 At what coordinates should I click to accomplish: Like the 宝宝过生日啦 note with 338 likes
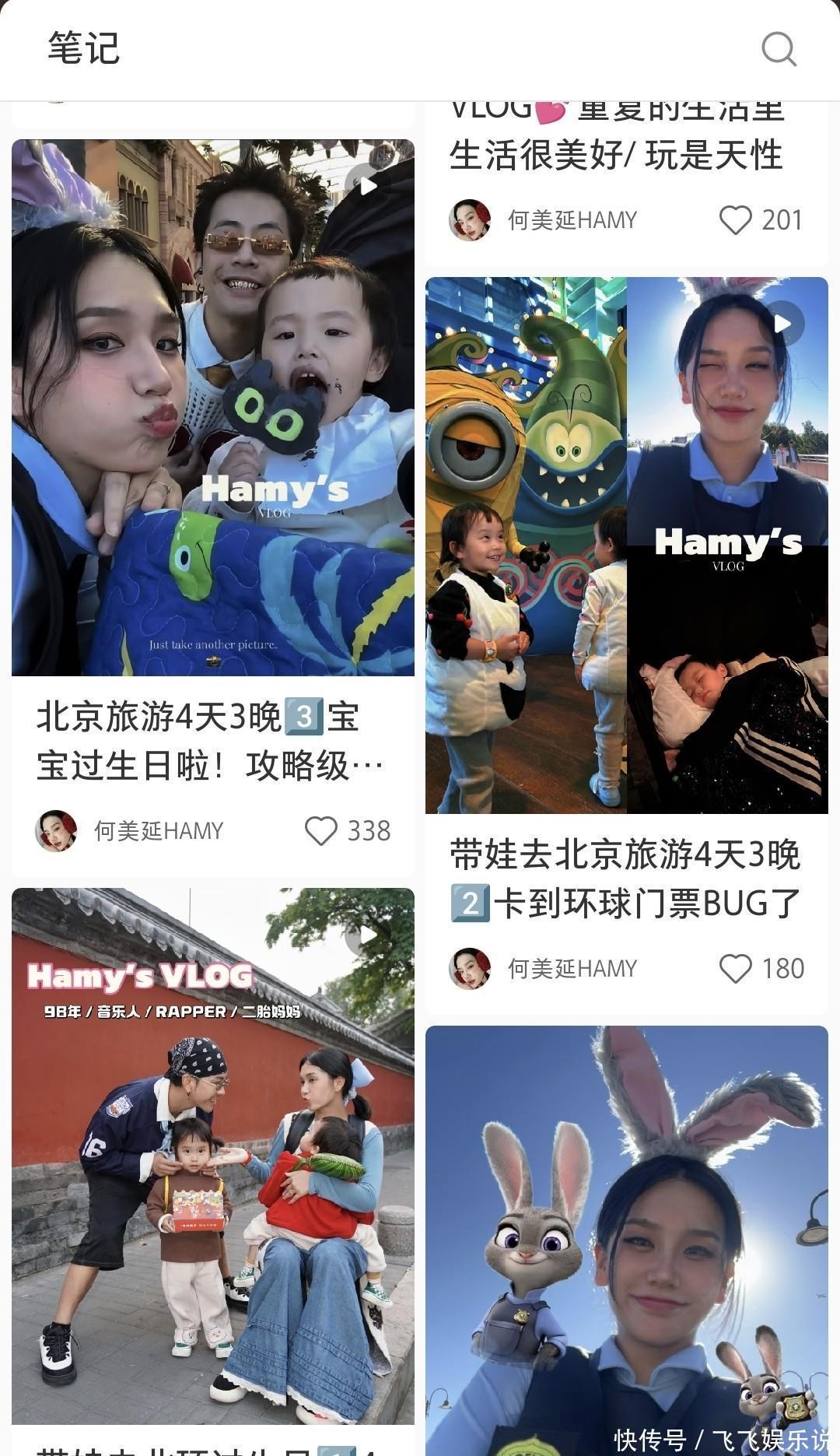[320, 831]
